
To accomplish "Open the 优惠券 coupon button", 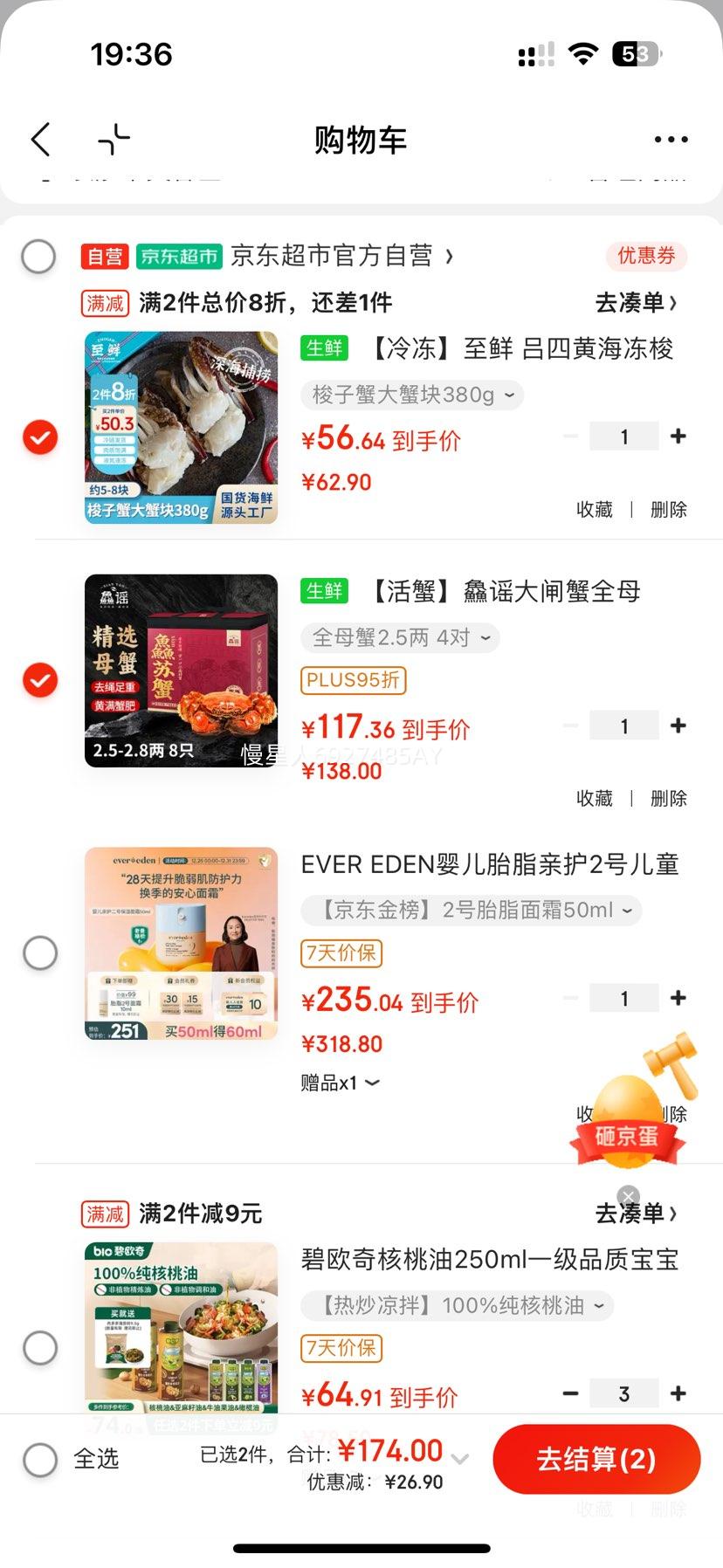I will [646, 256].
